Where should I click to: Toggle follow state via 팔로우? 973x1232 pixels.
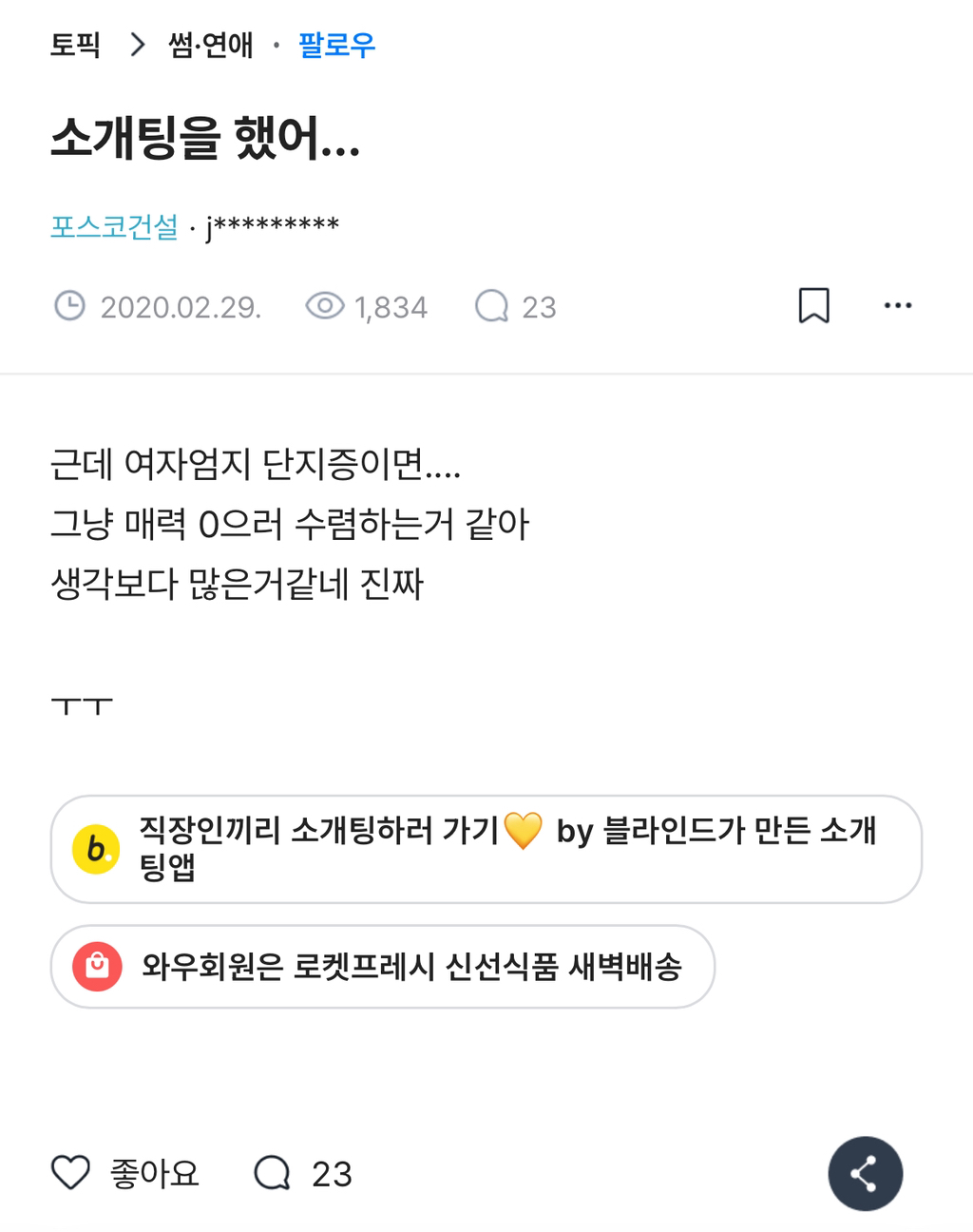(x=334, y=45)
